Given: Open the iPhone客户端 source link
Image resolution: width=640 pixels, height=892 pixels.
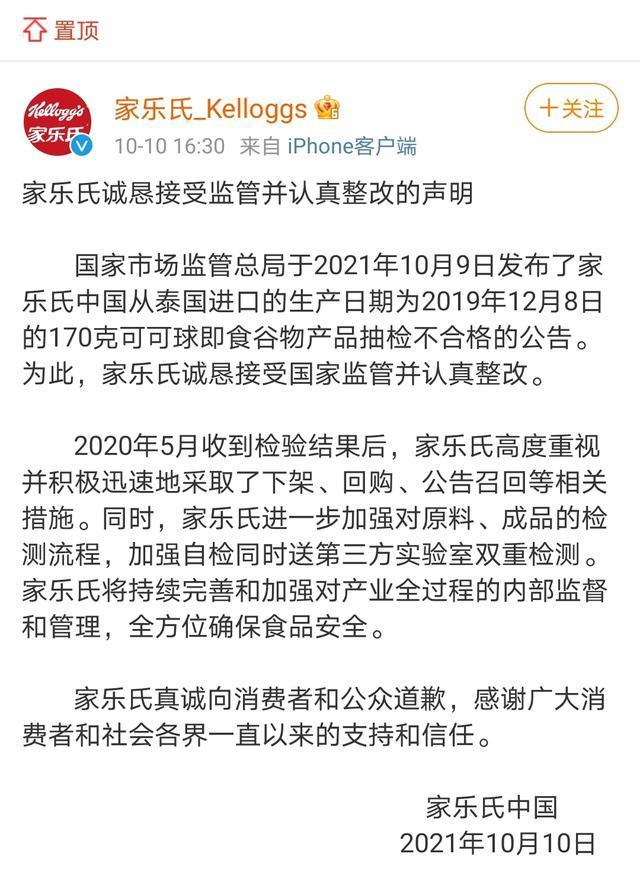Looking at the screenshot, I should coord(352,146).
